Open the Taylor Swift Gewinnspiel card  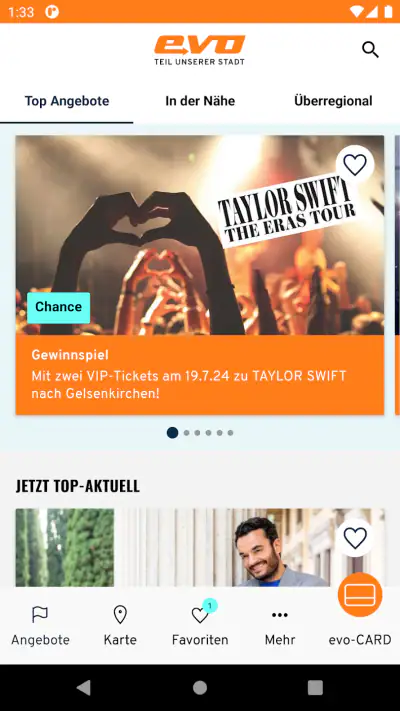[x=200, y=275]
